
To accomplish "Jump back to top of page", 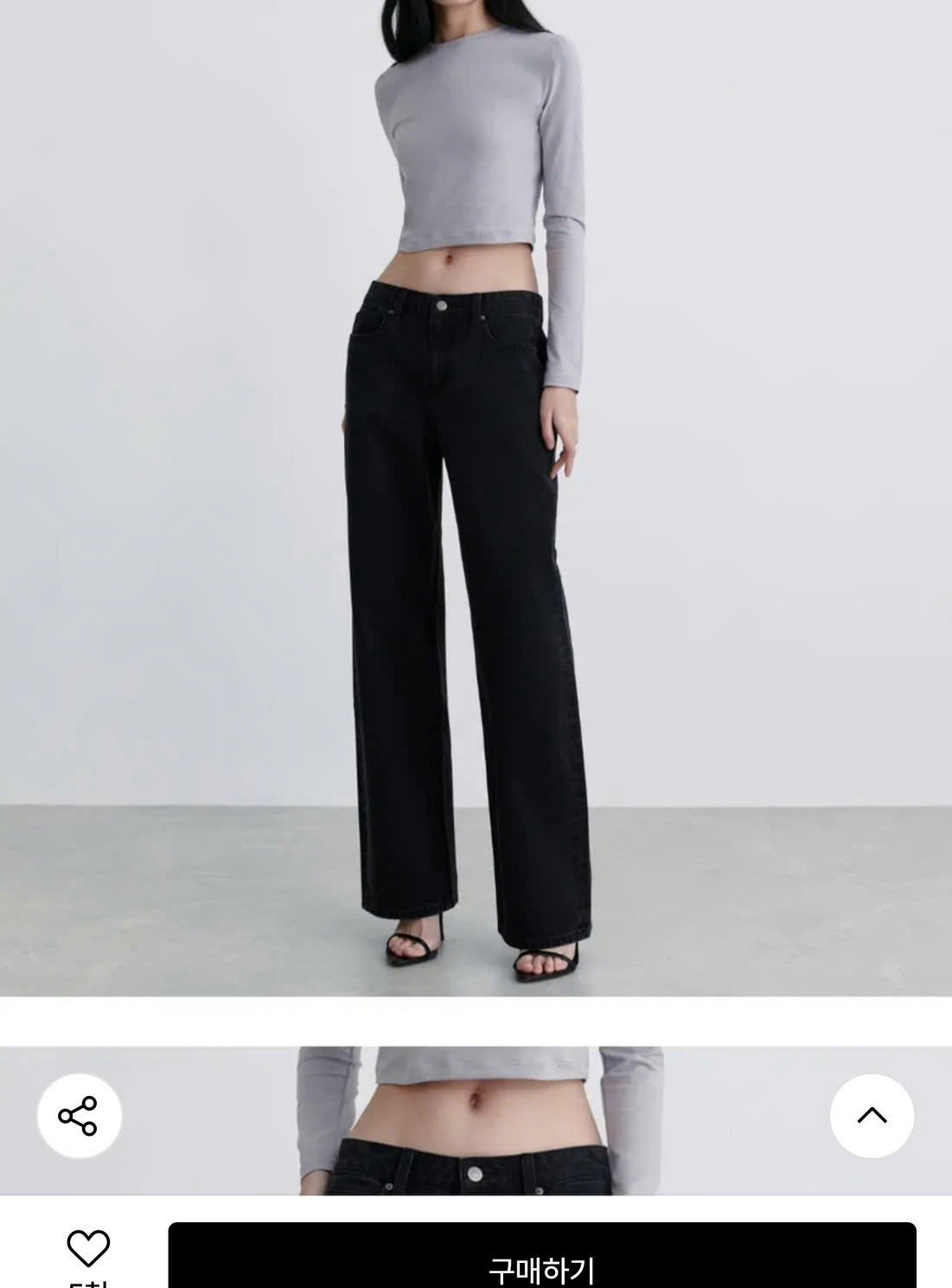I will tap(872, 1116).
